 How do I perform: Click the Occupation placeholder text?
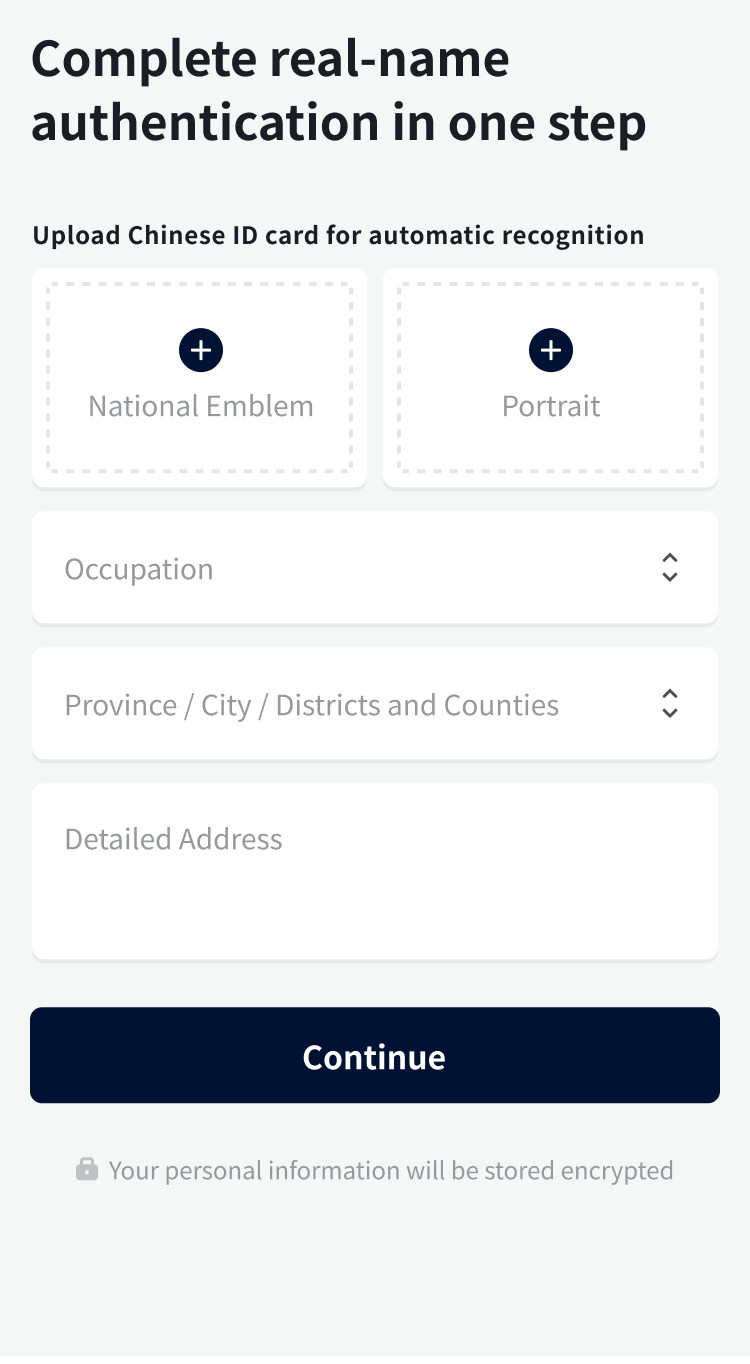tap(139, 568)
